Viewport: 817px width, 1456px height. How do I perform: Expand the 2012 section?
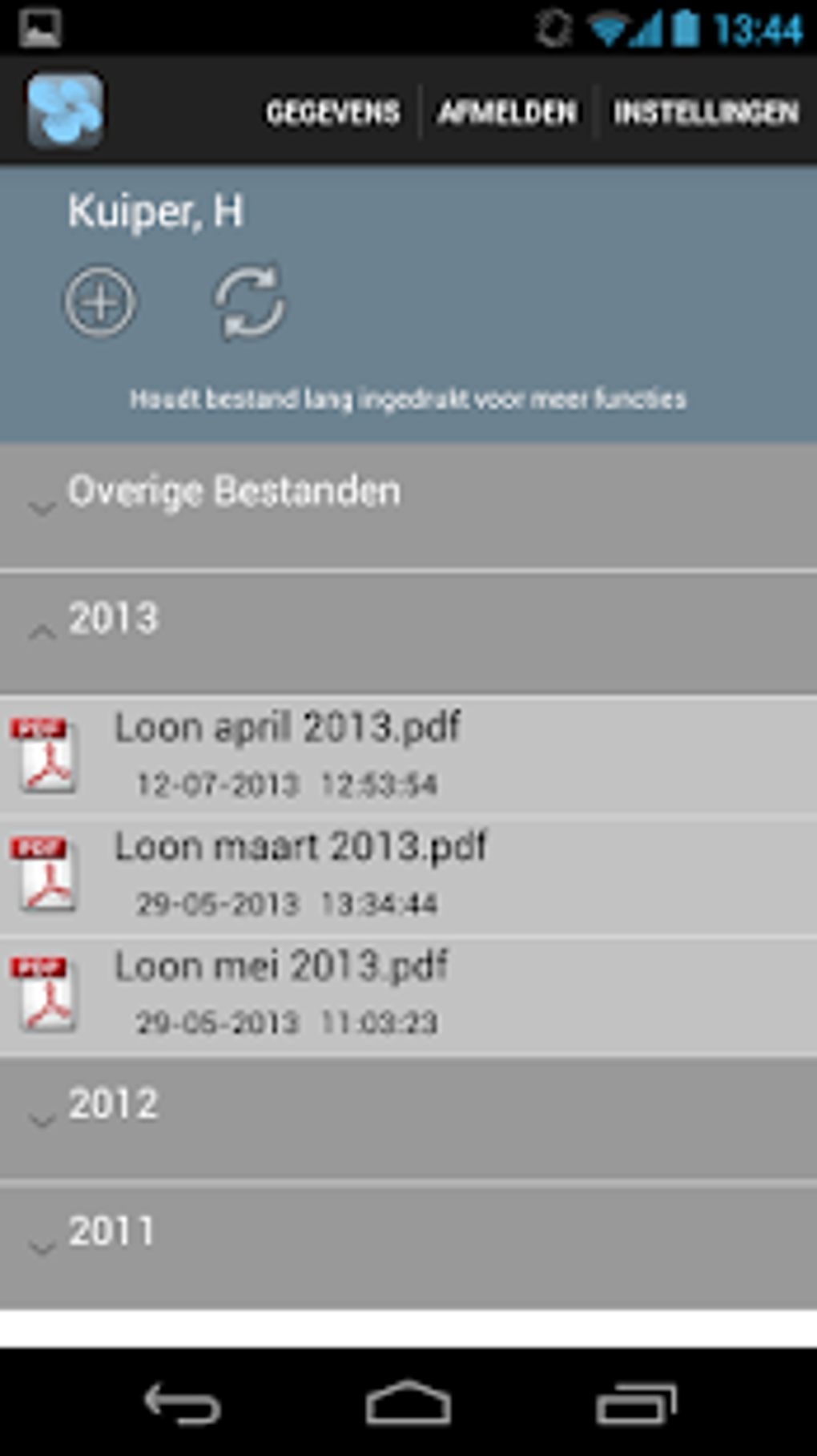pos(408,1118)
